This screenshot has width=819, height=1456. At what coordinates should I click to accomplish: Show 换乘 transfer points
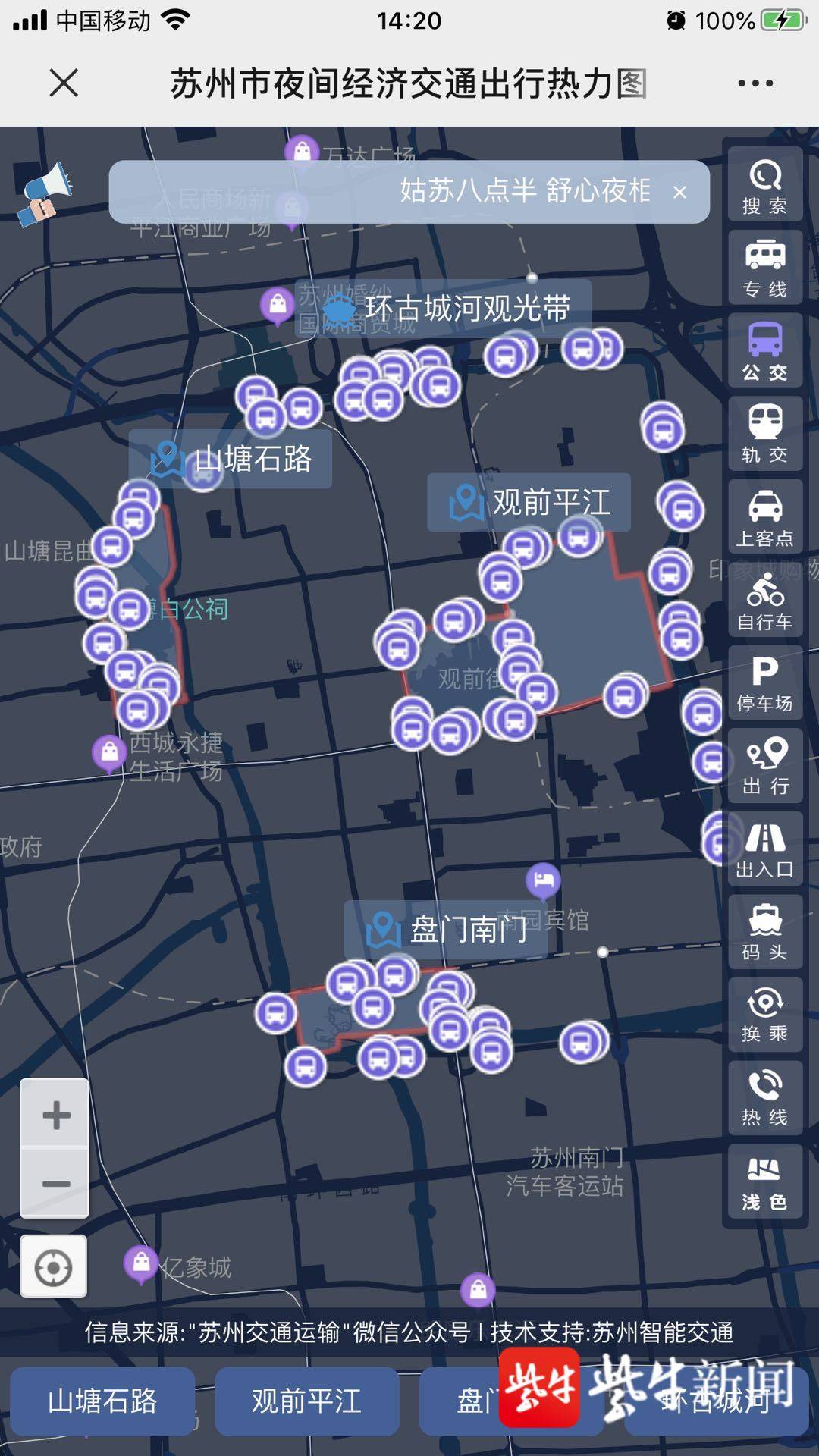pos(765,1014)
